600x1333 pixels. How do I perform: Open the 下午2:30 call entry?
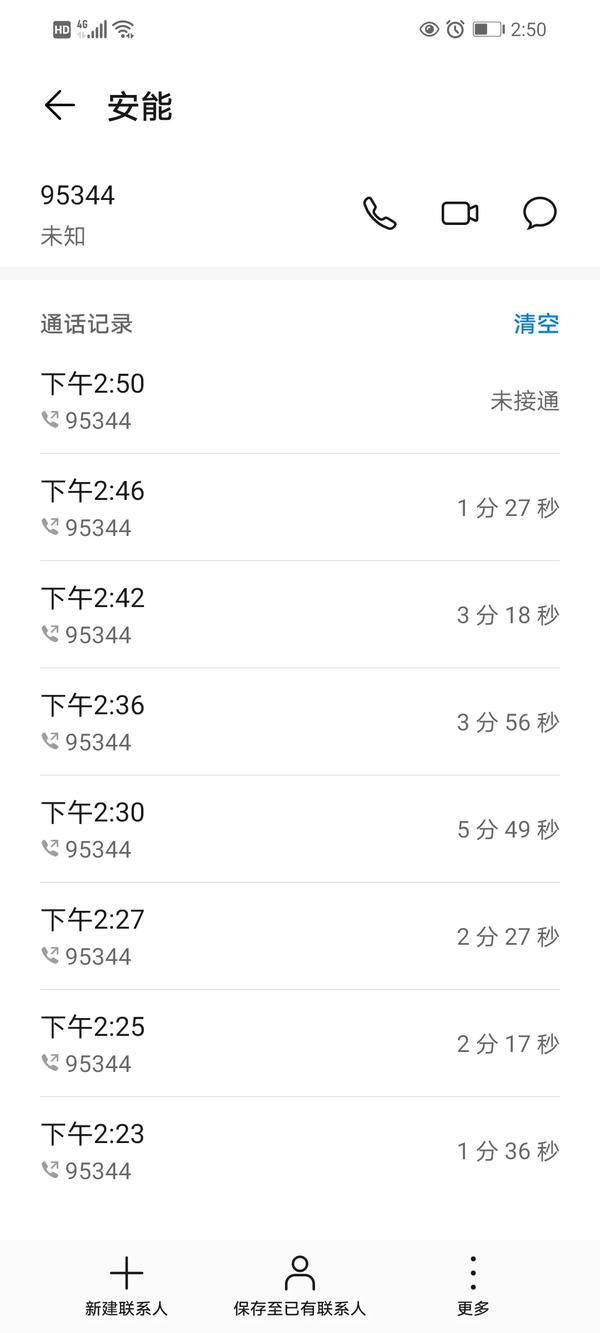click(300, 829)
